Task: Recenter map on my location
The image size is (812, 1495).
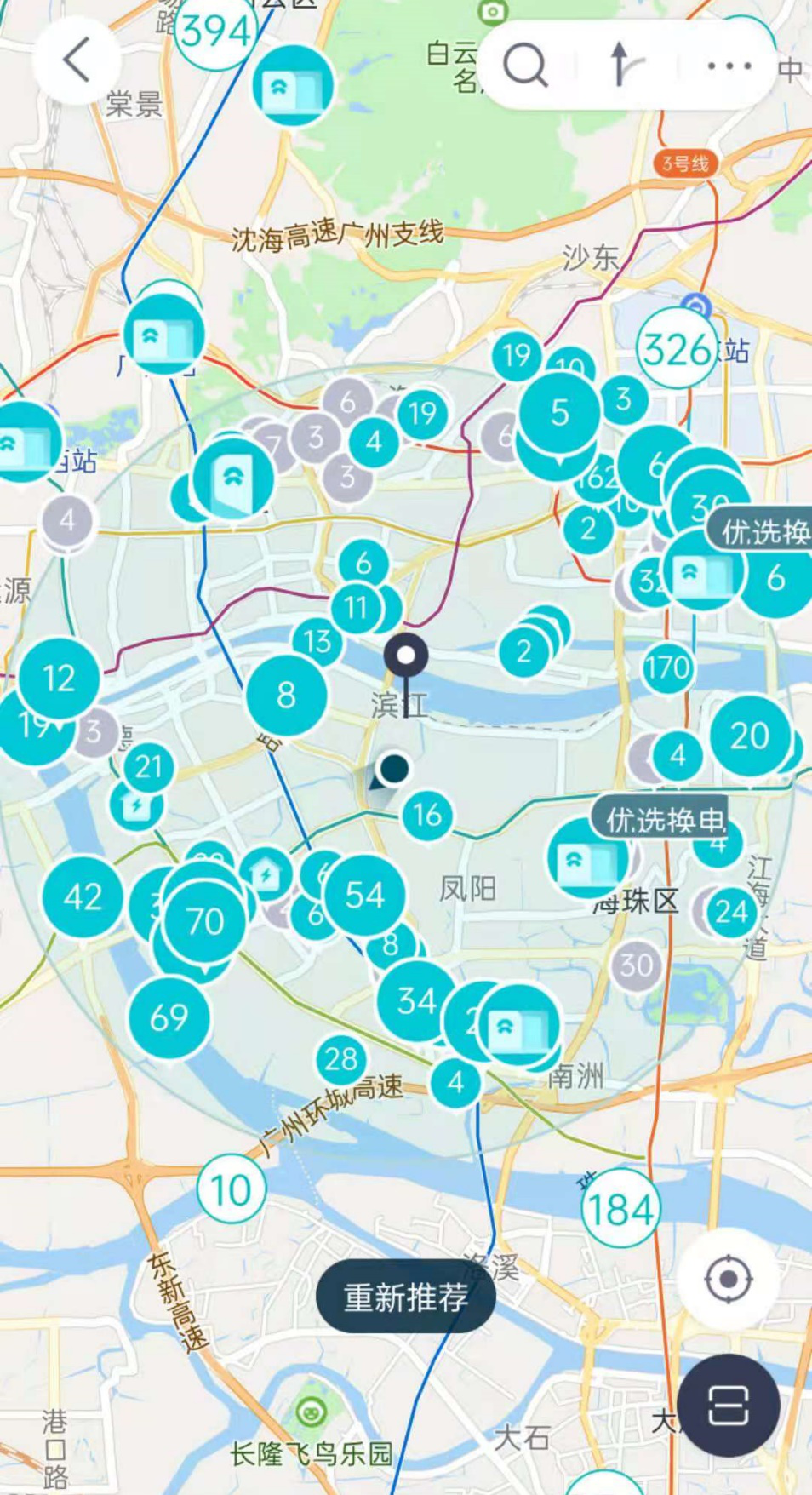Action: 729,1279
